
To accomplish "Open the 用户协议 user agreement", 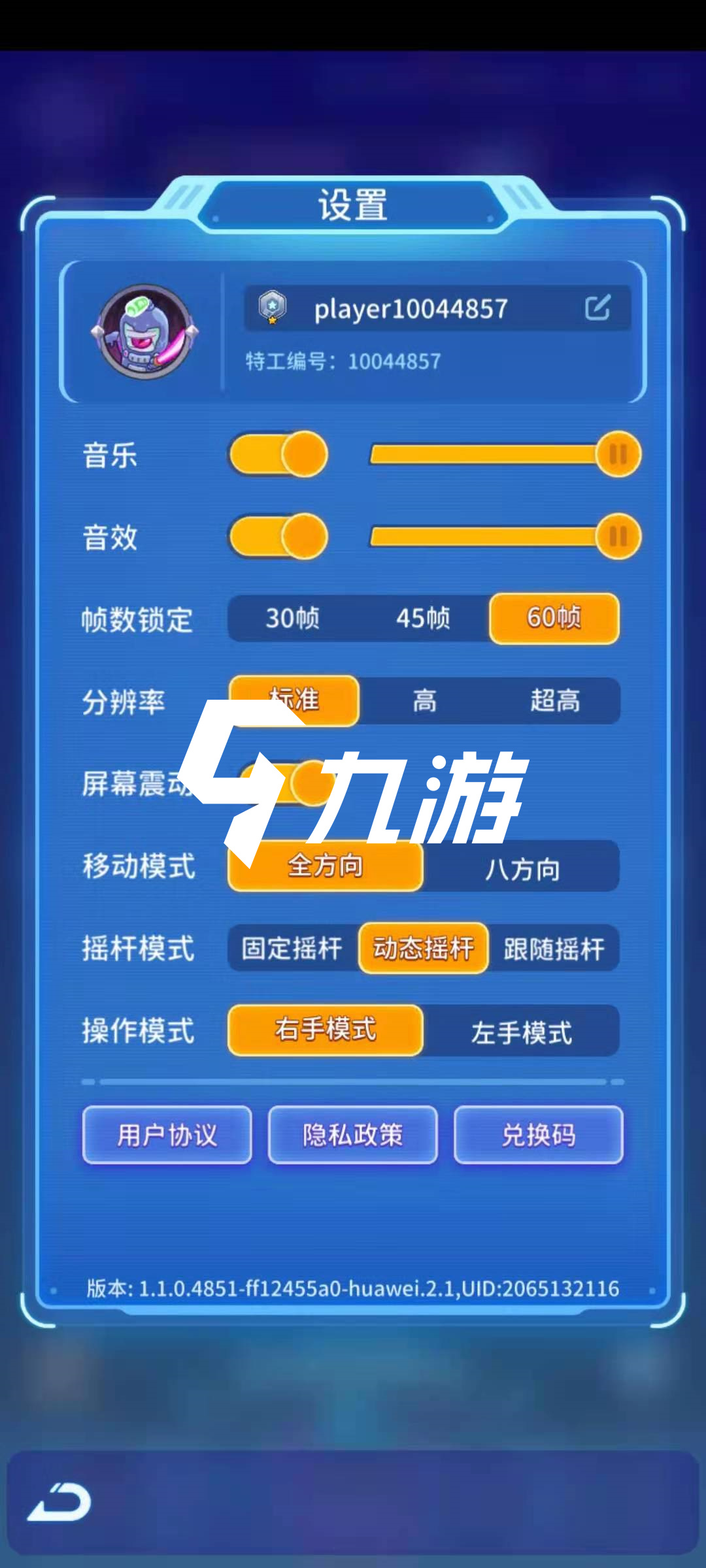I will pyautogui.click(x=167, y=1135).
